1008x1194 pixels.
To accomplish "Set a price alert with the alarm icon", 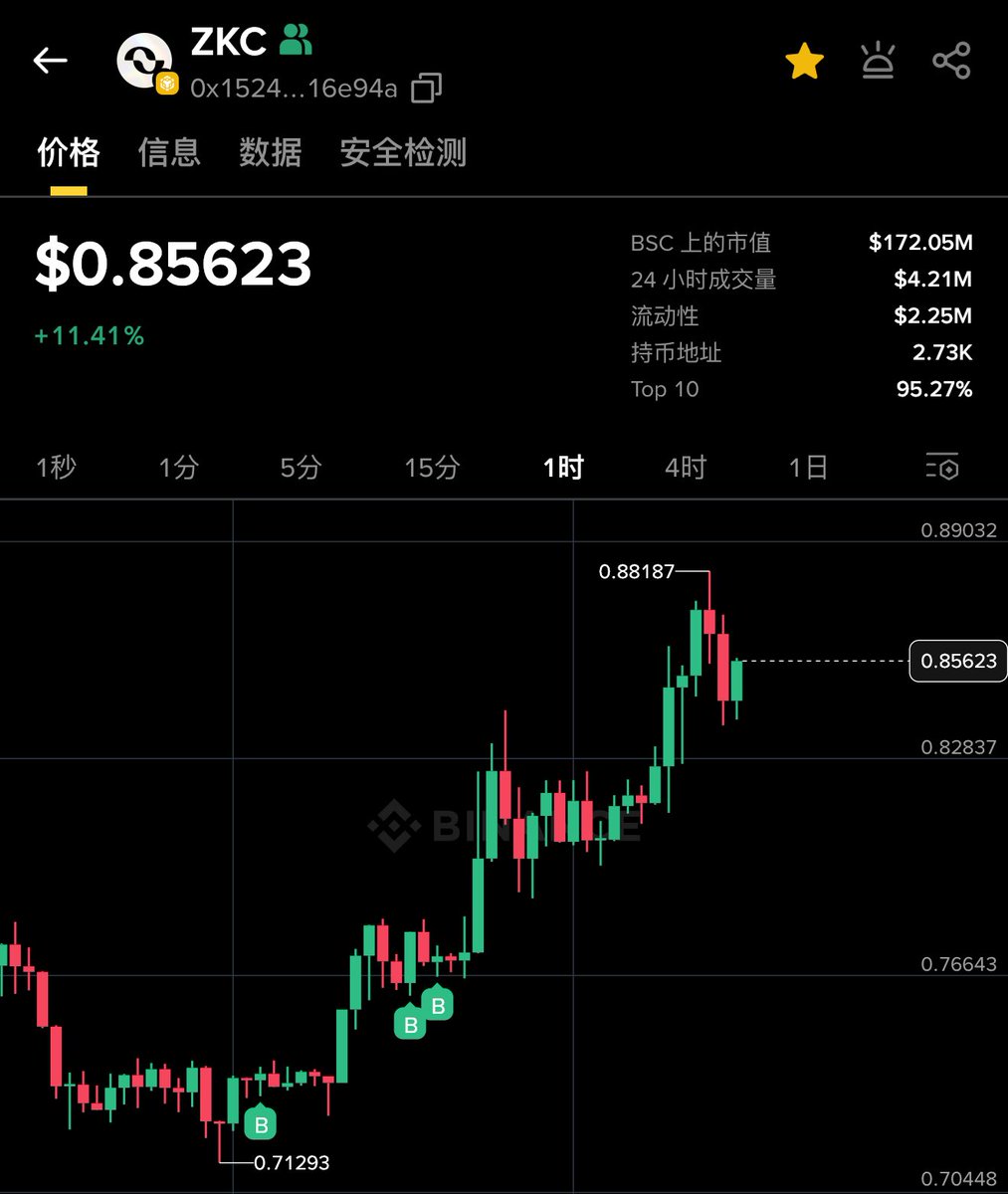I will (878, 62).
